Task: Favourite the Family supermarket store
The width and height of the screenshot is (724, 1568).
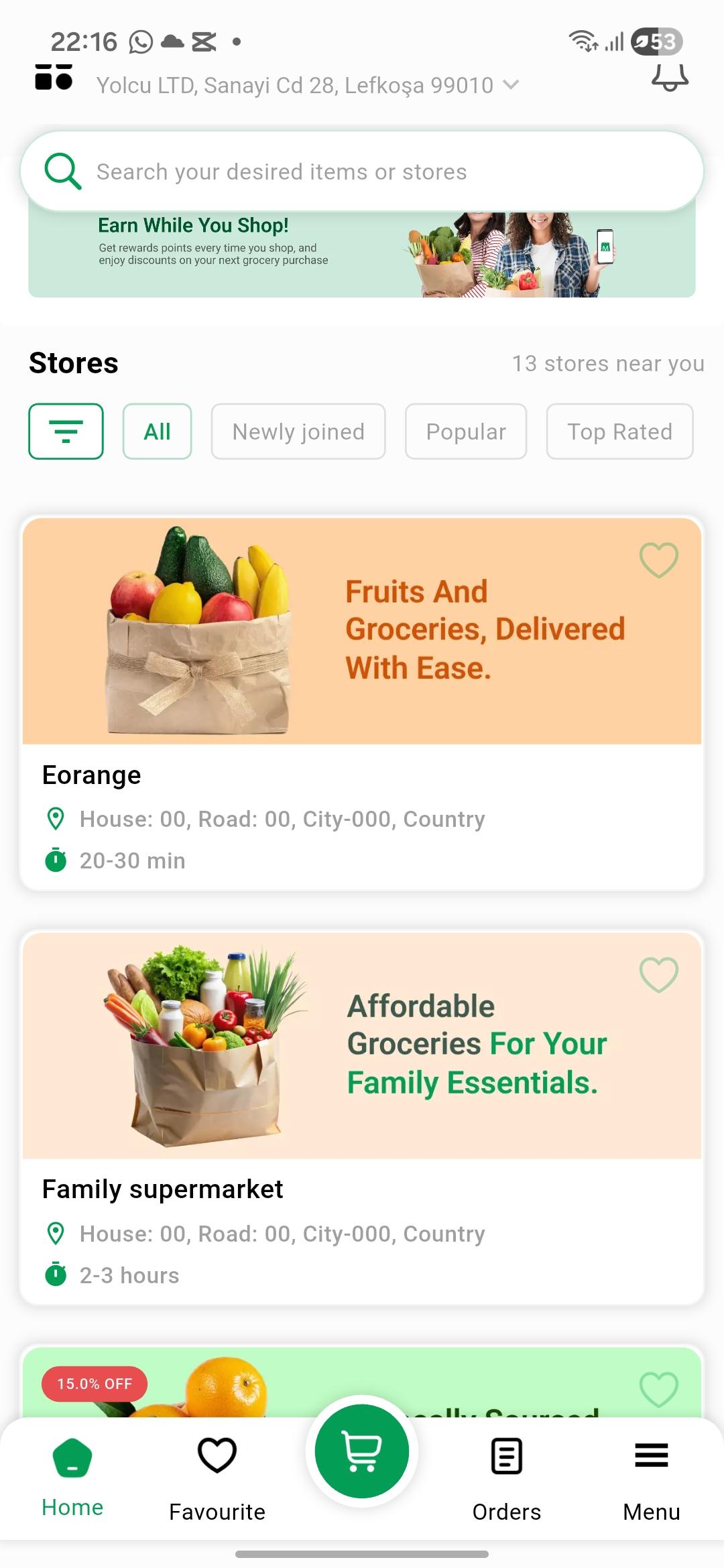Action: (x=658, y=974)
